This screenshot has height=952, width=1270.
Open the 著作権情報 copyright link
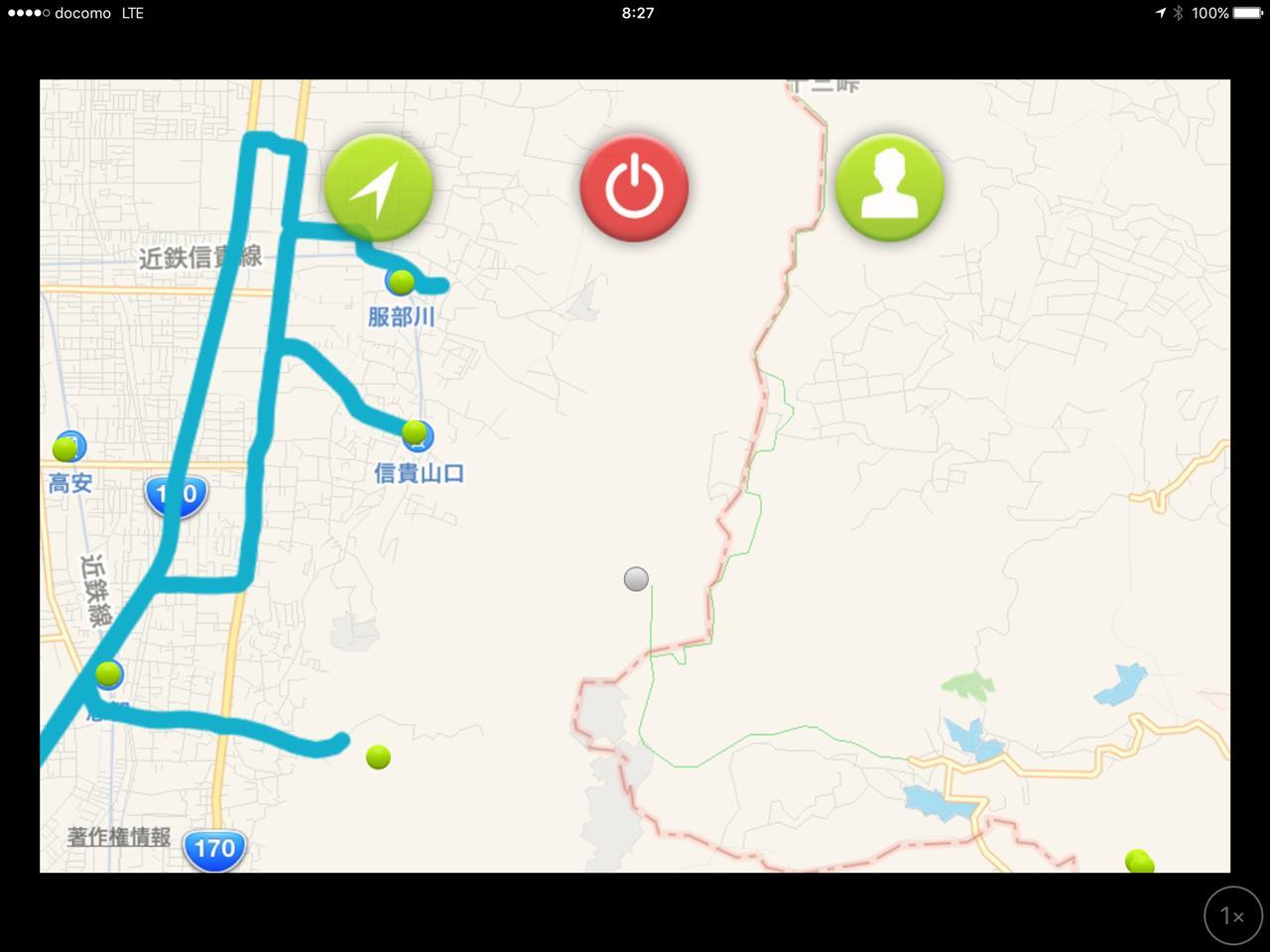(x=119, y=837)
